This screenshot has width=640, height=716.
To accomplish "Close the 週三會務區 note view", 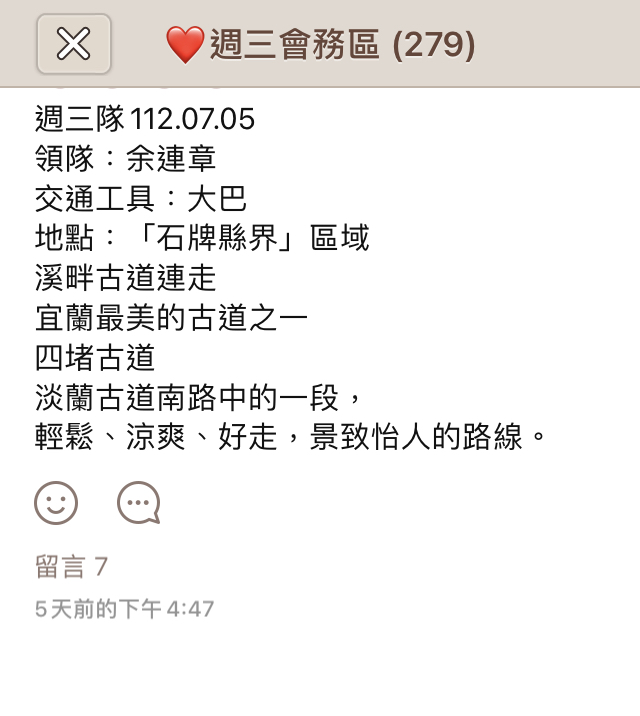I will pos(74,44).
